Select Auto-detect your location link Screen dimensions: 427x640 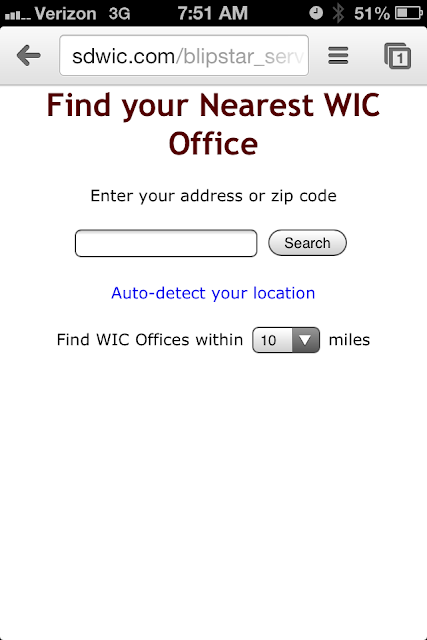click(213, 293)
